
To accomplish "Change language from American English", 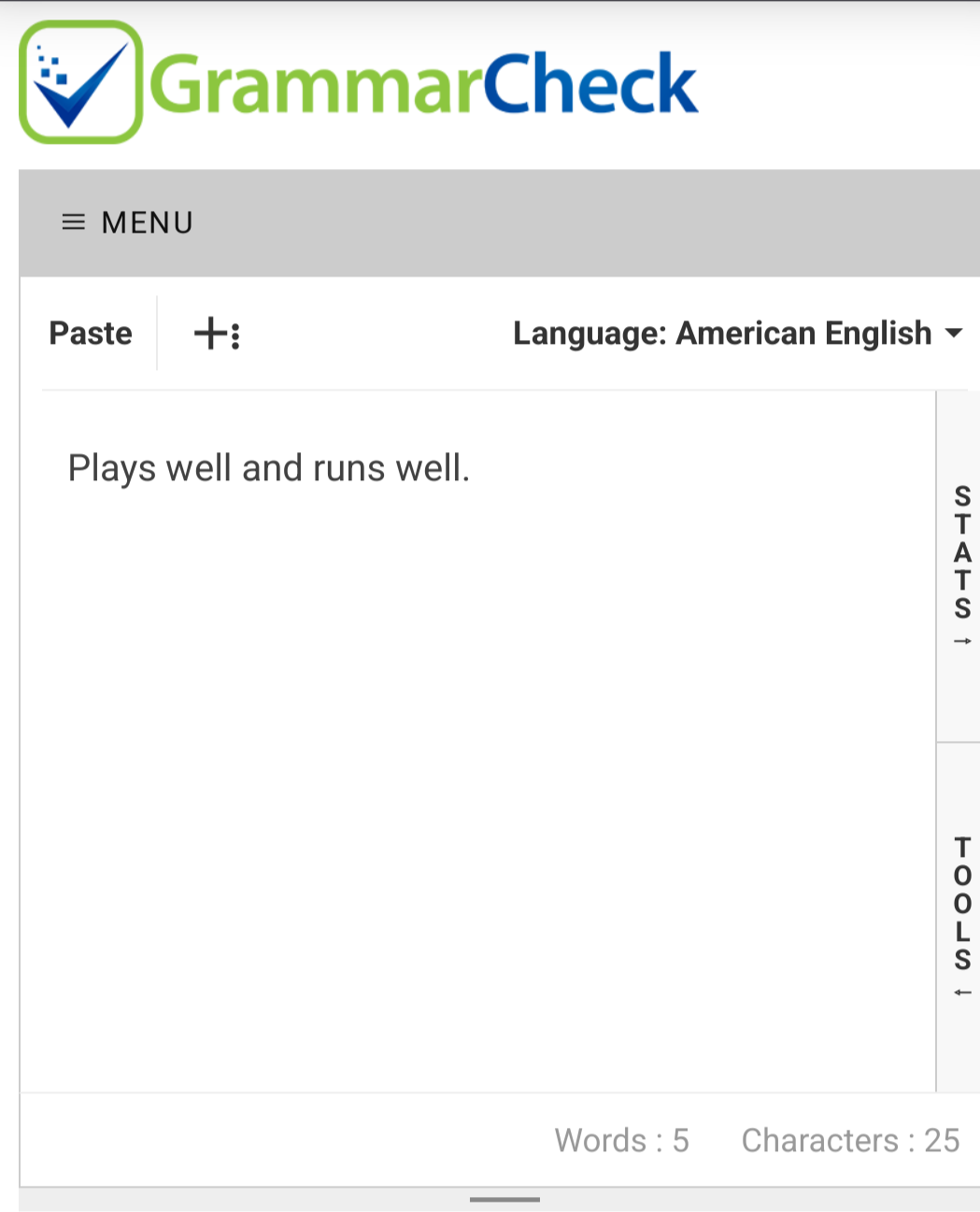I will [x=737, y=334].
